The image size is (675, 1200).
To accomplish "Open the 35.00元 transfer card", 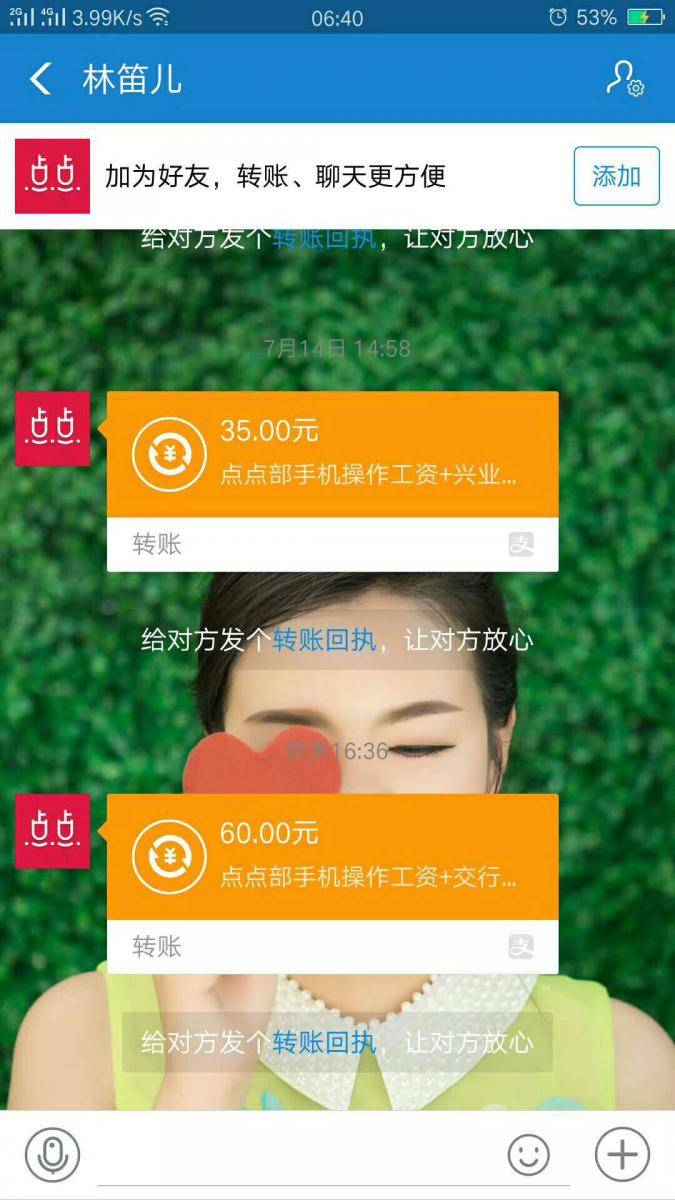I will click(332, 455).
